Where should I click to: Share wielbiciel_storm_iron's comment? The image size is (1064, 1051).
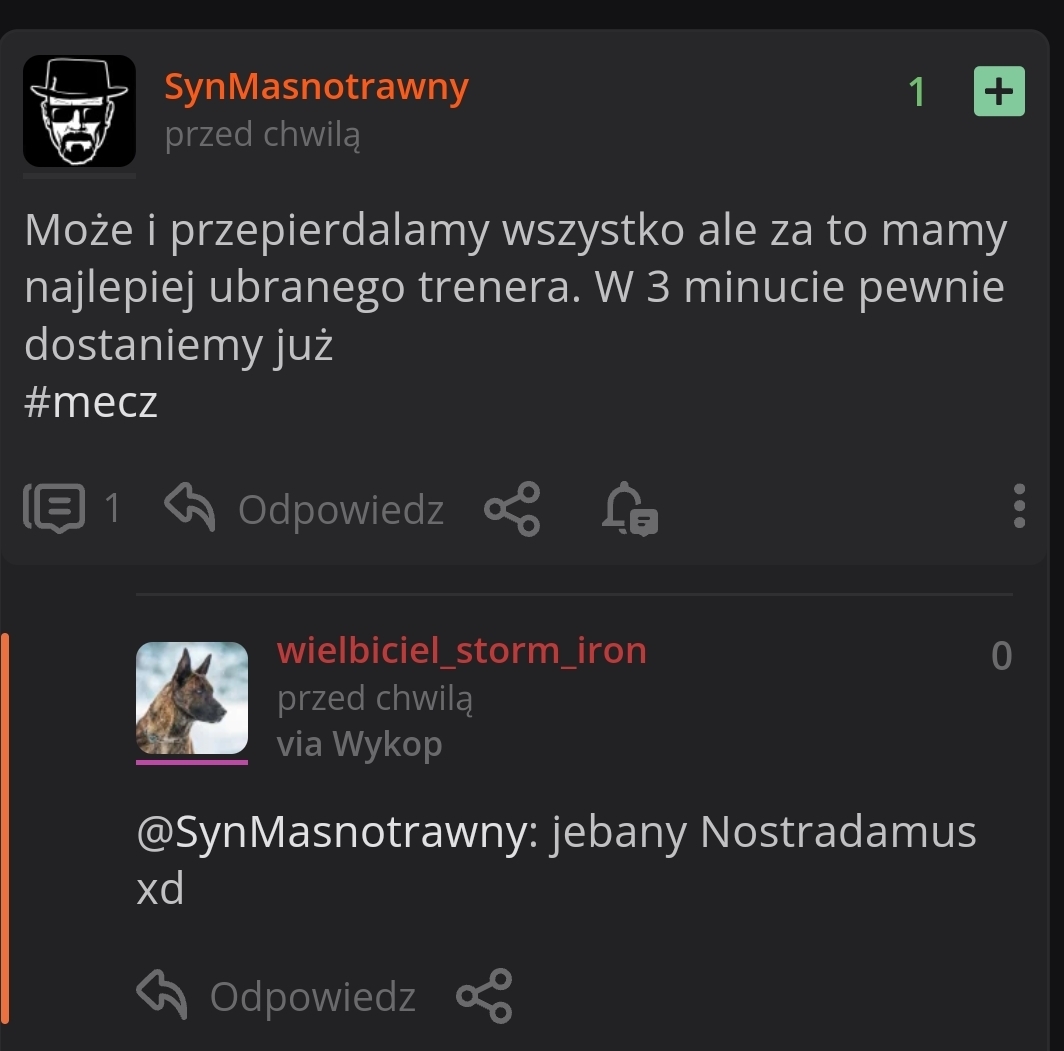pos(484,995)
